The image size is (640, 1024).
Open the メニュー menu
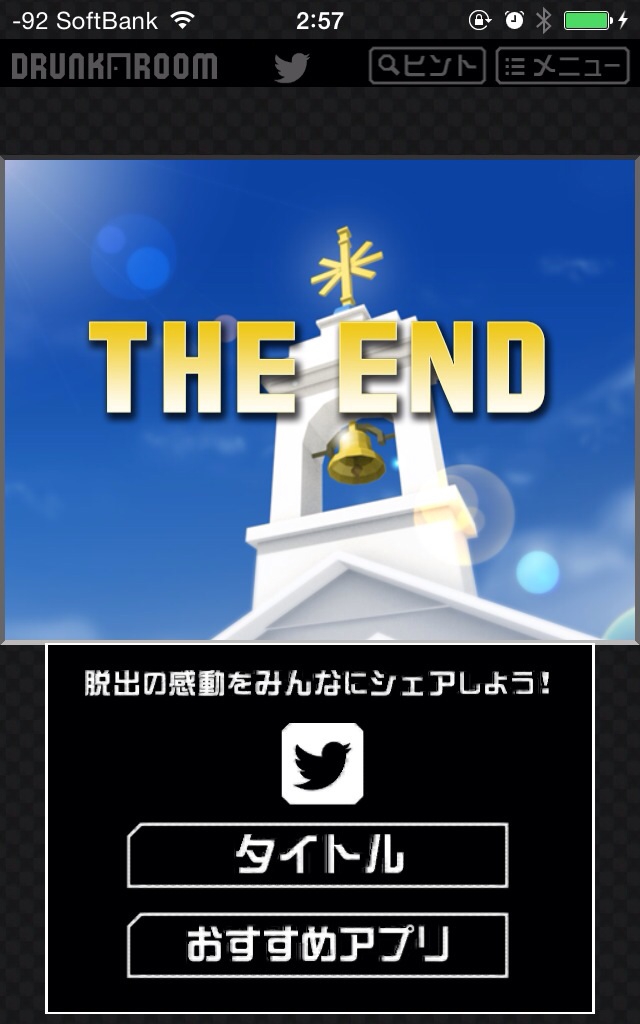coord(562,66)
